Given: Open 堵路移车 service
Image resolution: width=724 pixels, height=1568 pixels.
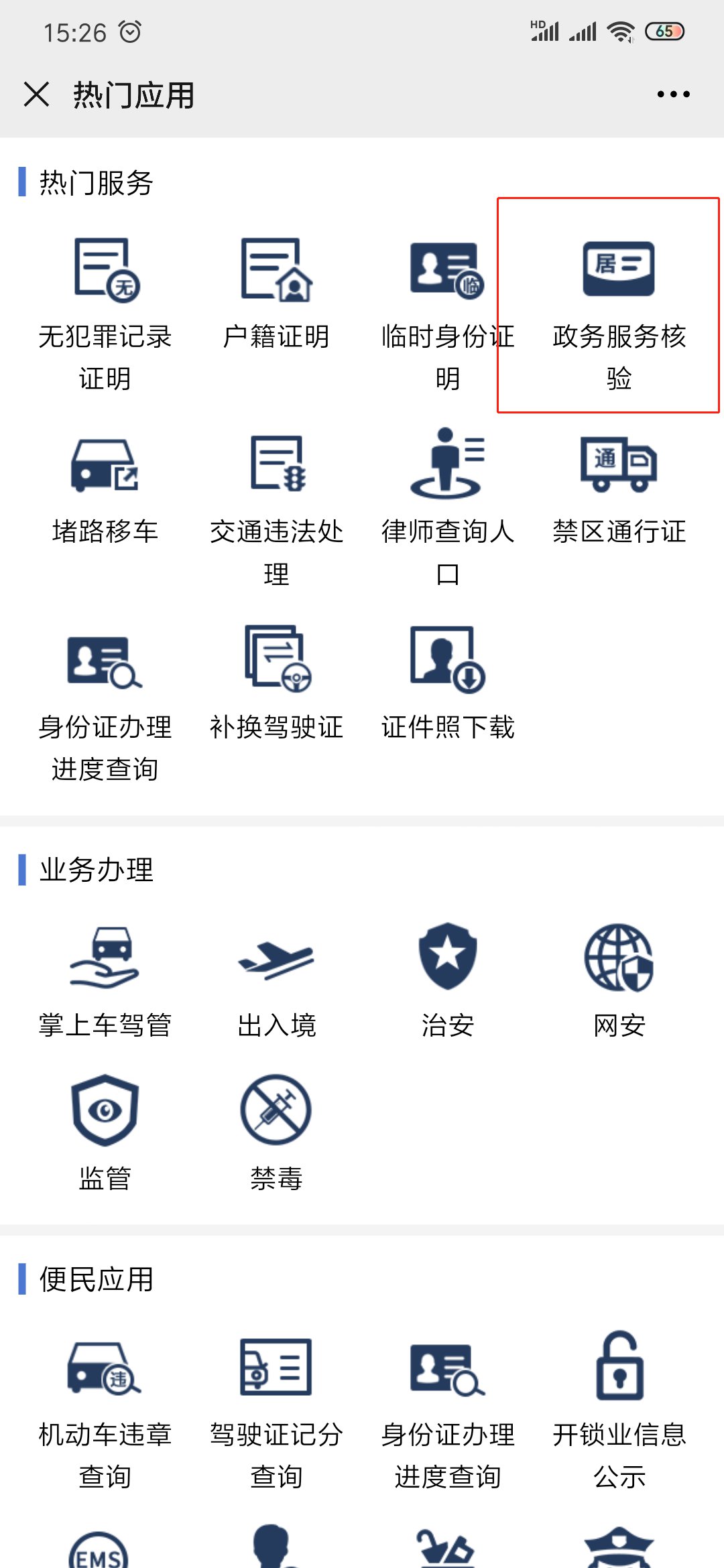Looking at the screenshot, I should point(105,489).
